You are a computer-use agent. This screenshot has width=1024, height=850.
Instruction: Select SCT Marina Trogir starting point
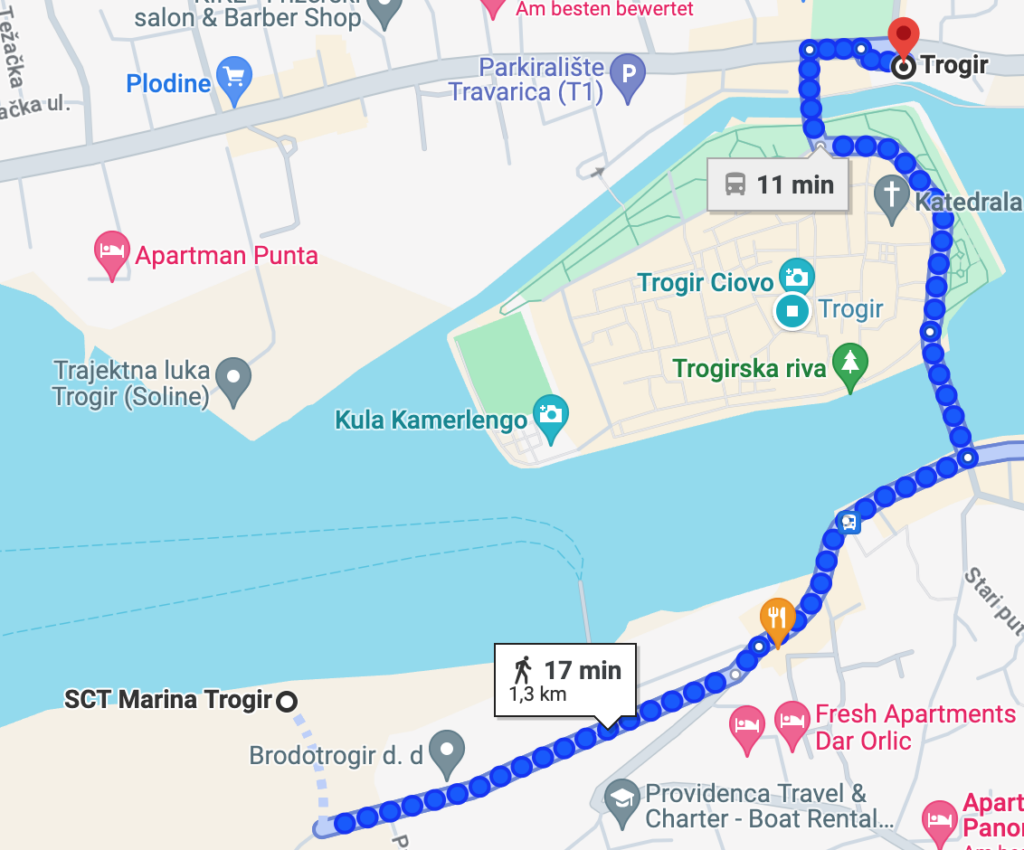(287, 701)
